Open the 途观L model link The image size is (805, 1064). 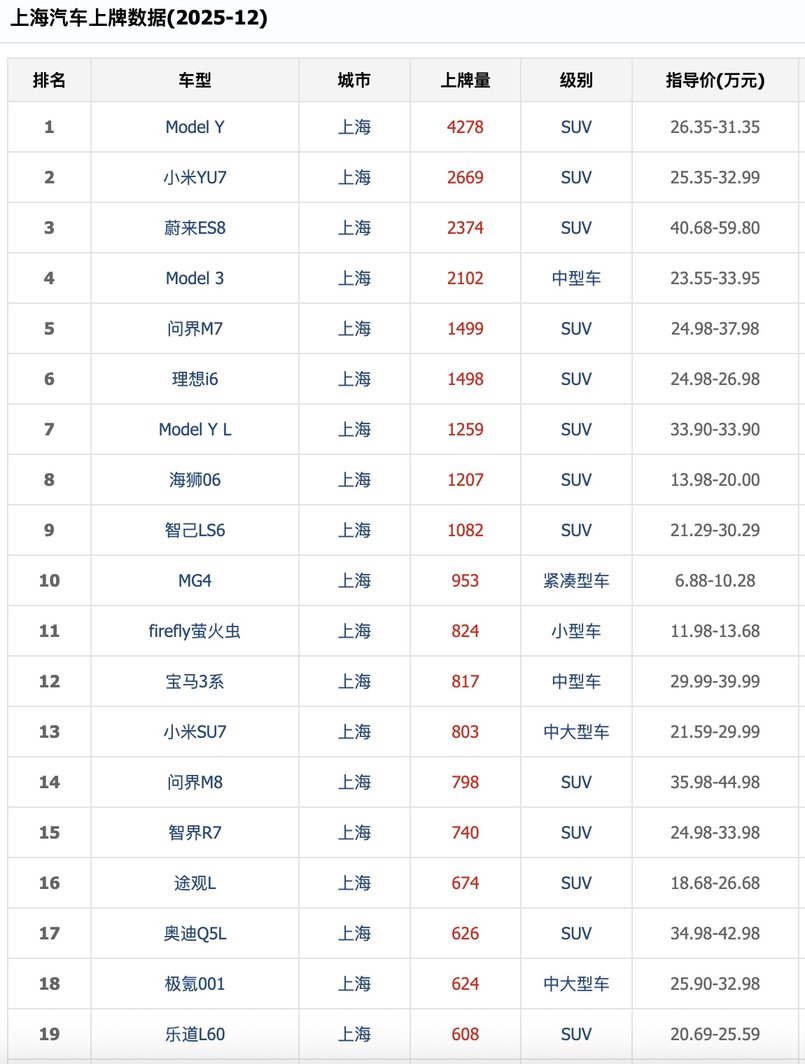195,883
